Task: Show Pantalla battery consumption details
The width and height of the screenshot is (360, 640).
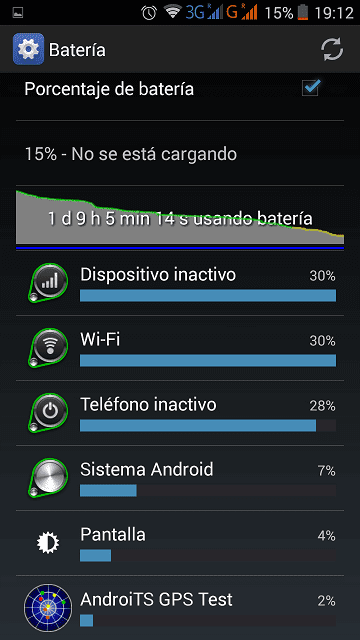Action: pos(180,543)
